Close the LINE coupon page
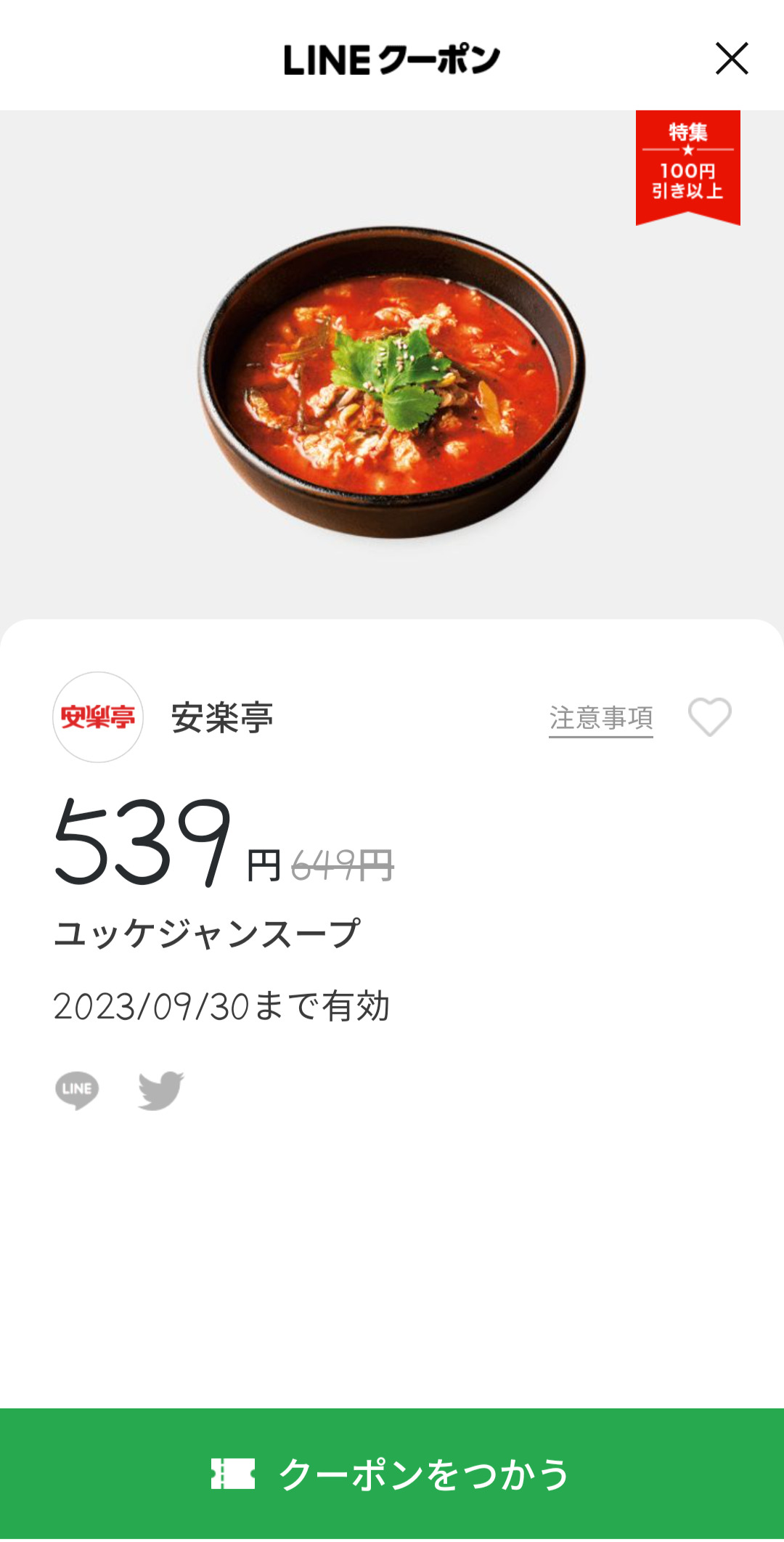The height and width of the screenshot is (1542, 784). pos(731,59)
